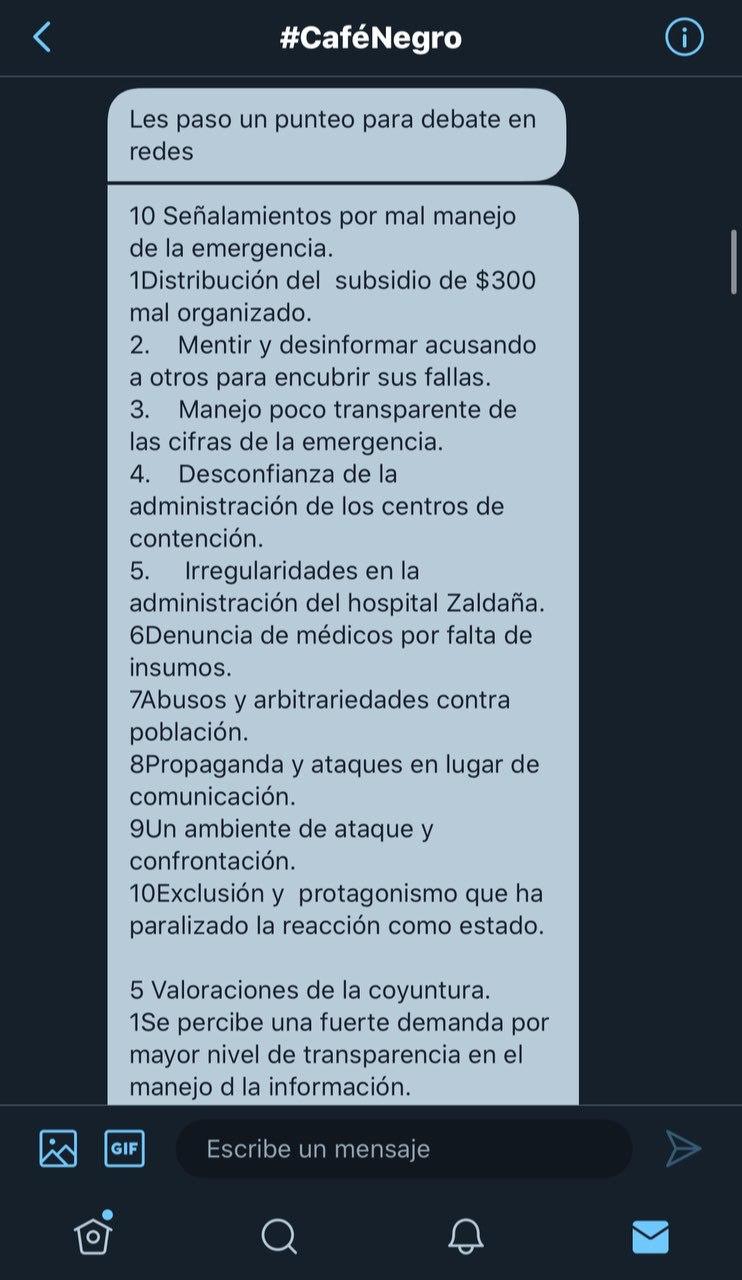Open the GIF picker

pyautogui.click(x=125, y=1148)
